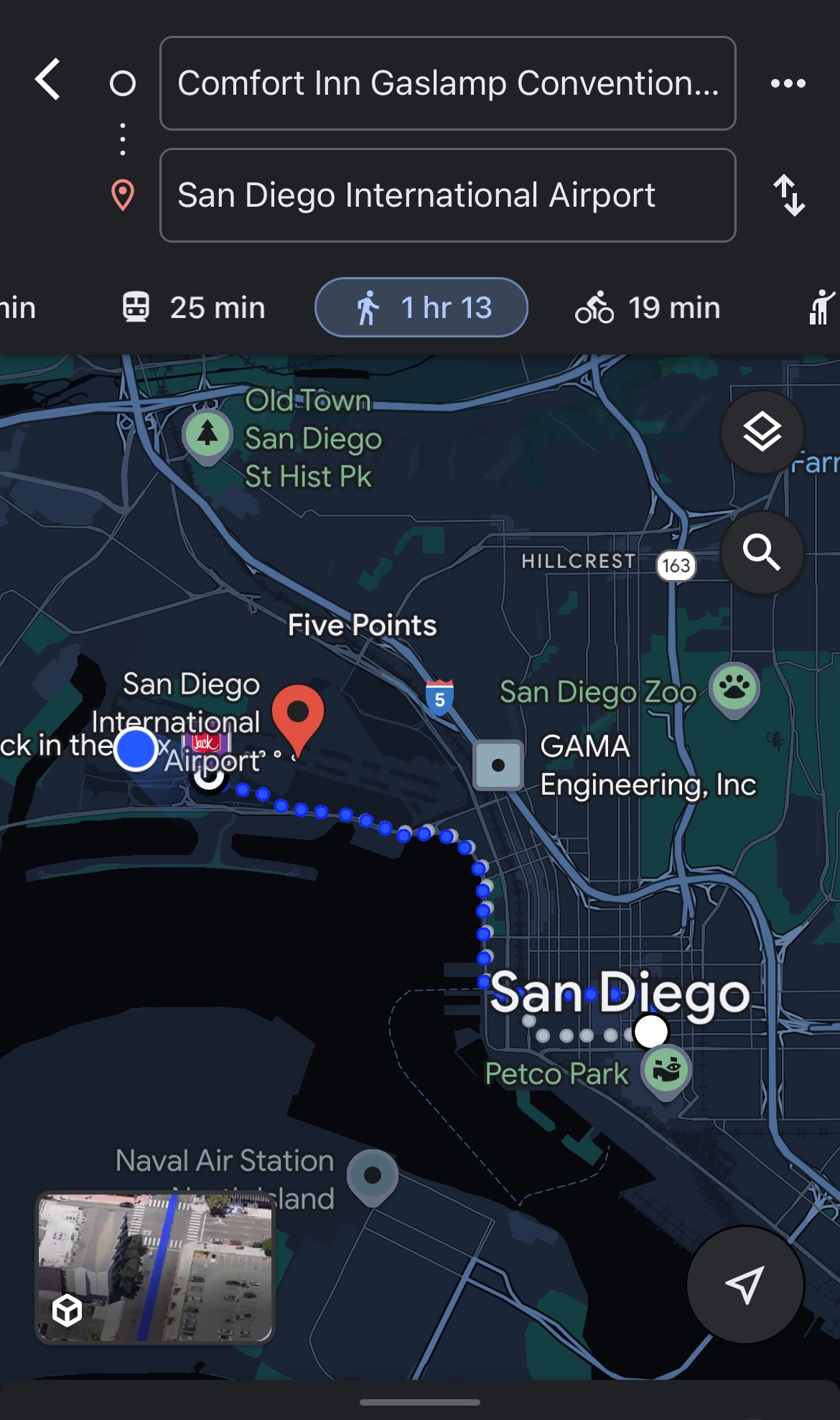Open the three-dot options menu
Screen dimensions: 840x1420
pyautogui.click(x=788, y=83)
